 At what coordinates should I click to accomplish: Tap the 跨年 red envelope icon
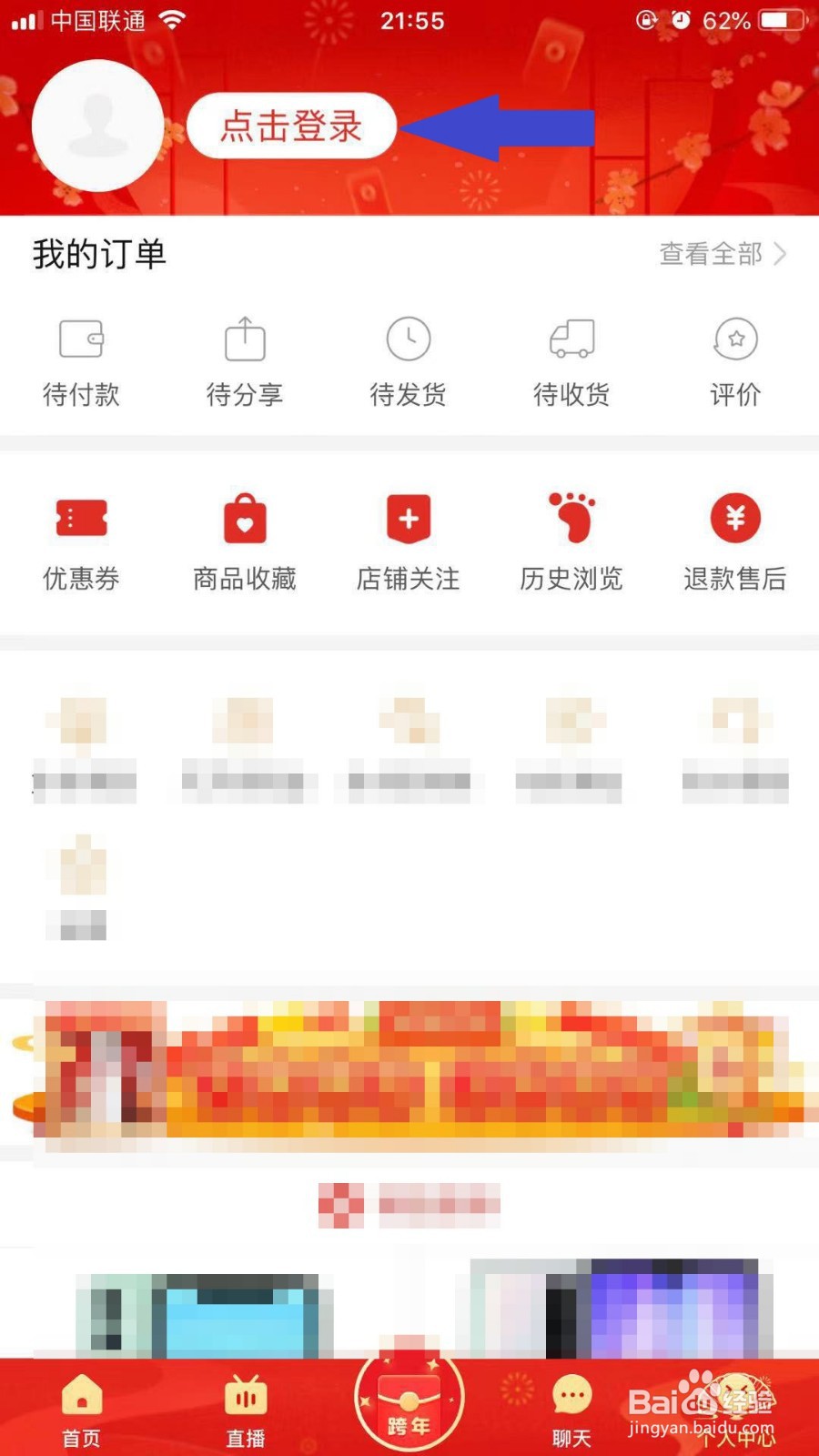[x=408, y=1401]
